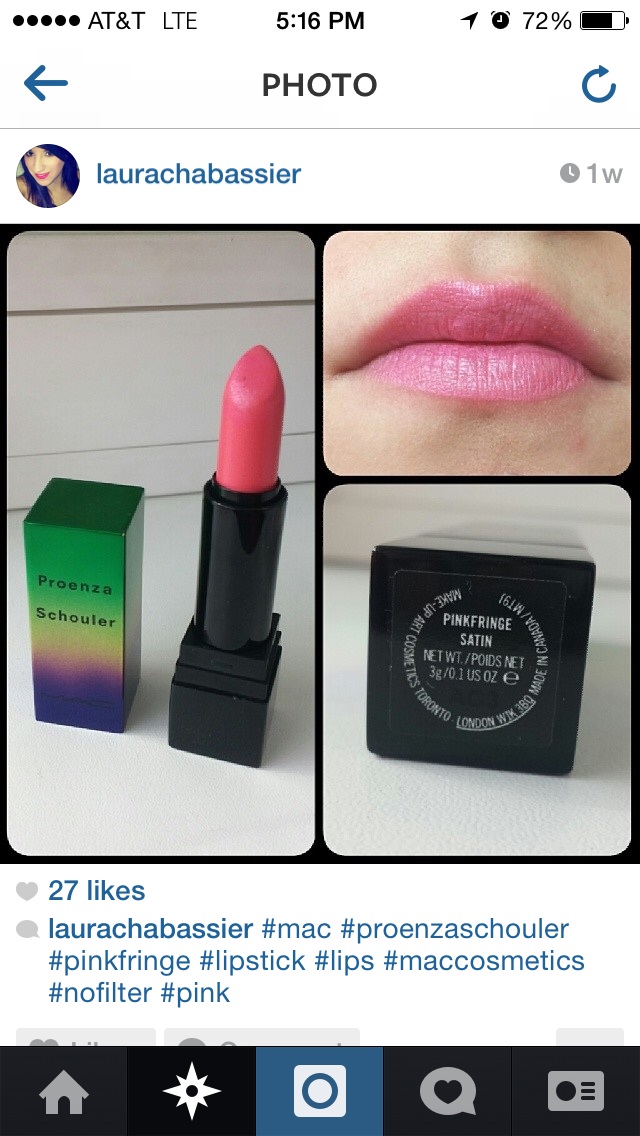Go back using the arrow

45,85
